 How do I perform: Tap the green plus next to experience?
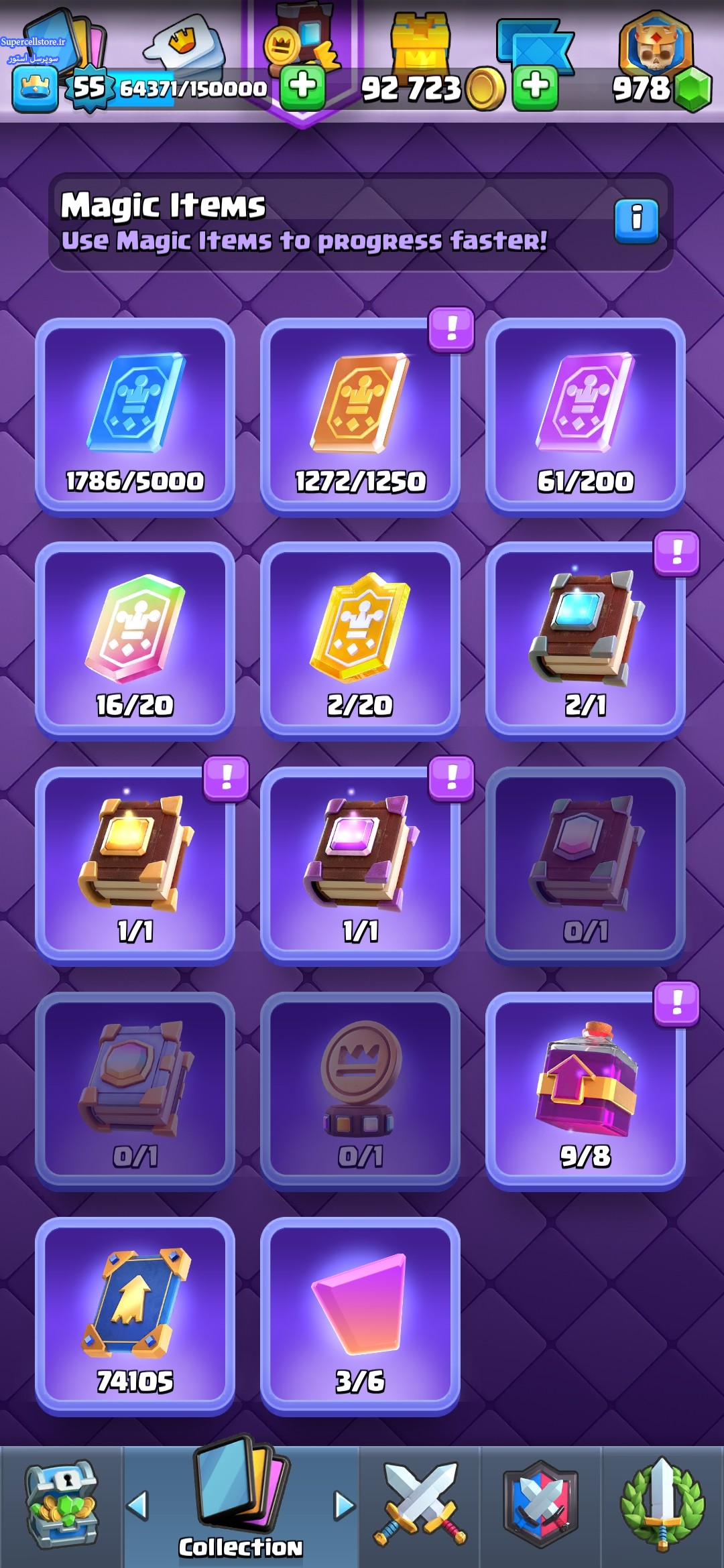click(x=303, y=88)
